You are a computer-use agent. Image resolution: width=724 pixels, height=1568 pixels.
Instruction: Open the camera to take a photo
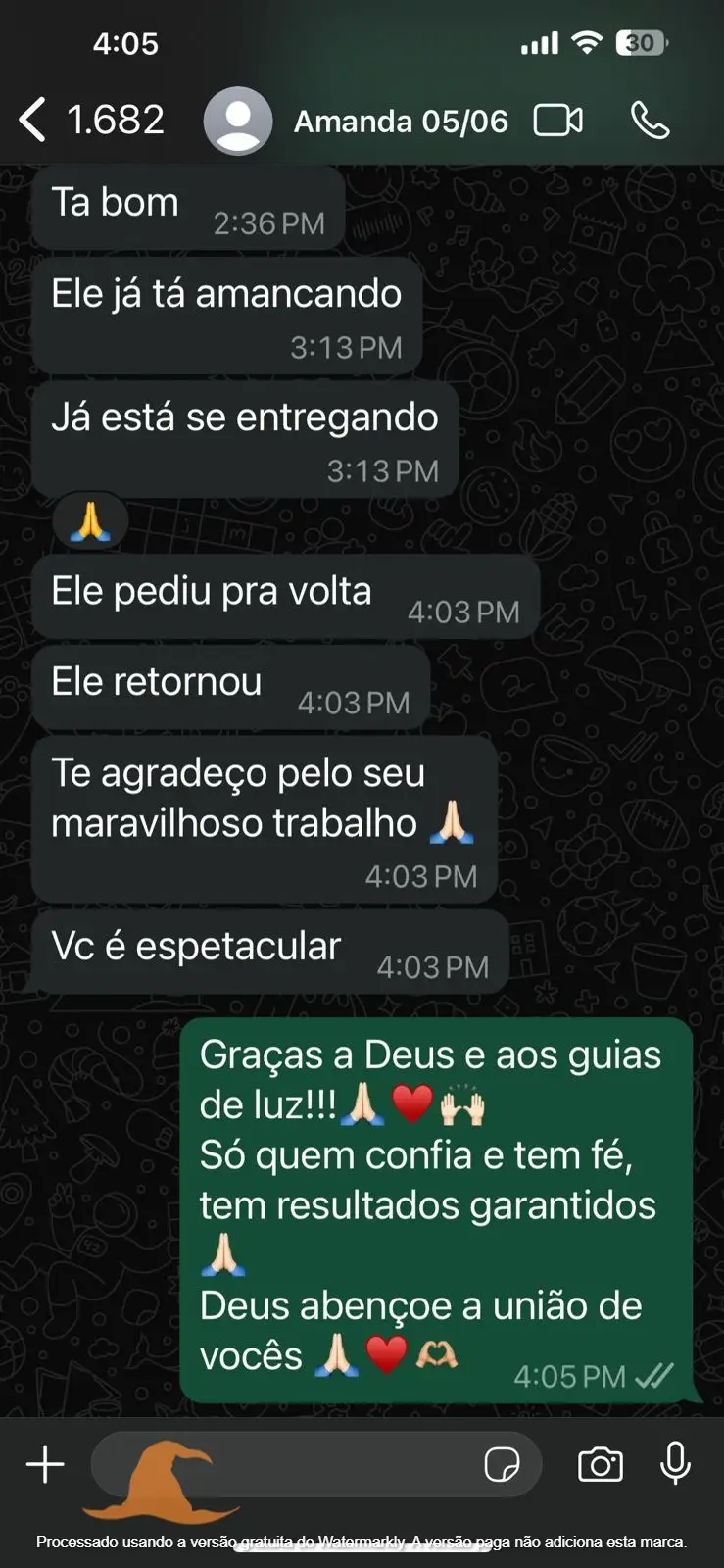click(x=600, y=1464)
